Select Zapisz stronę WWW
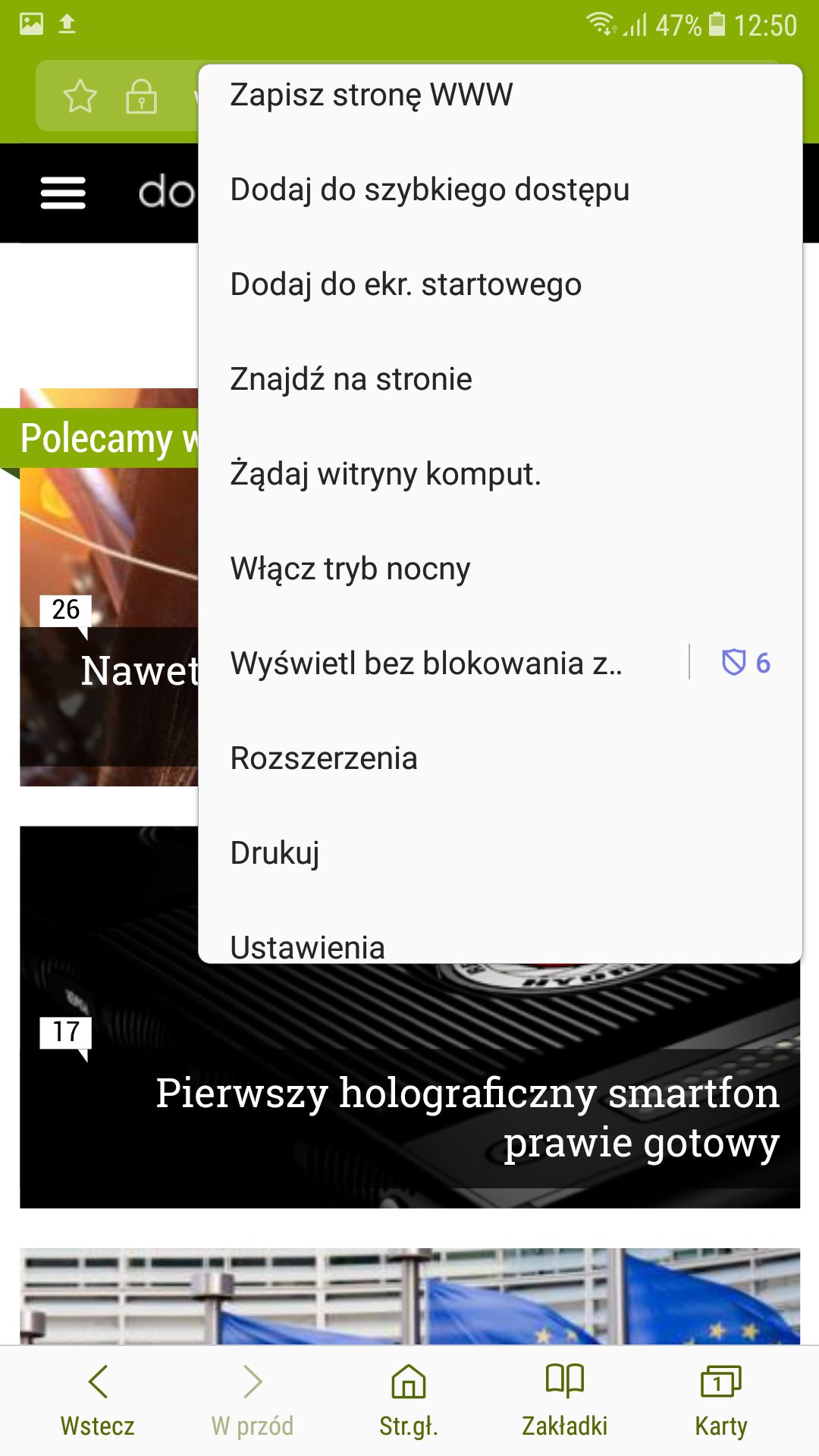 click(500, 96)
